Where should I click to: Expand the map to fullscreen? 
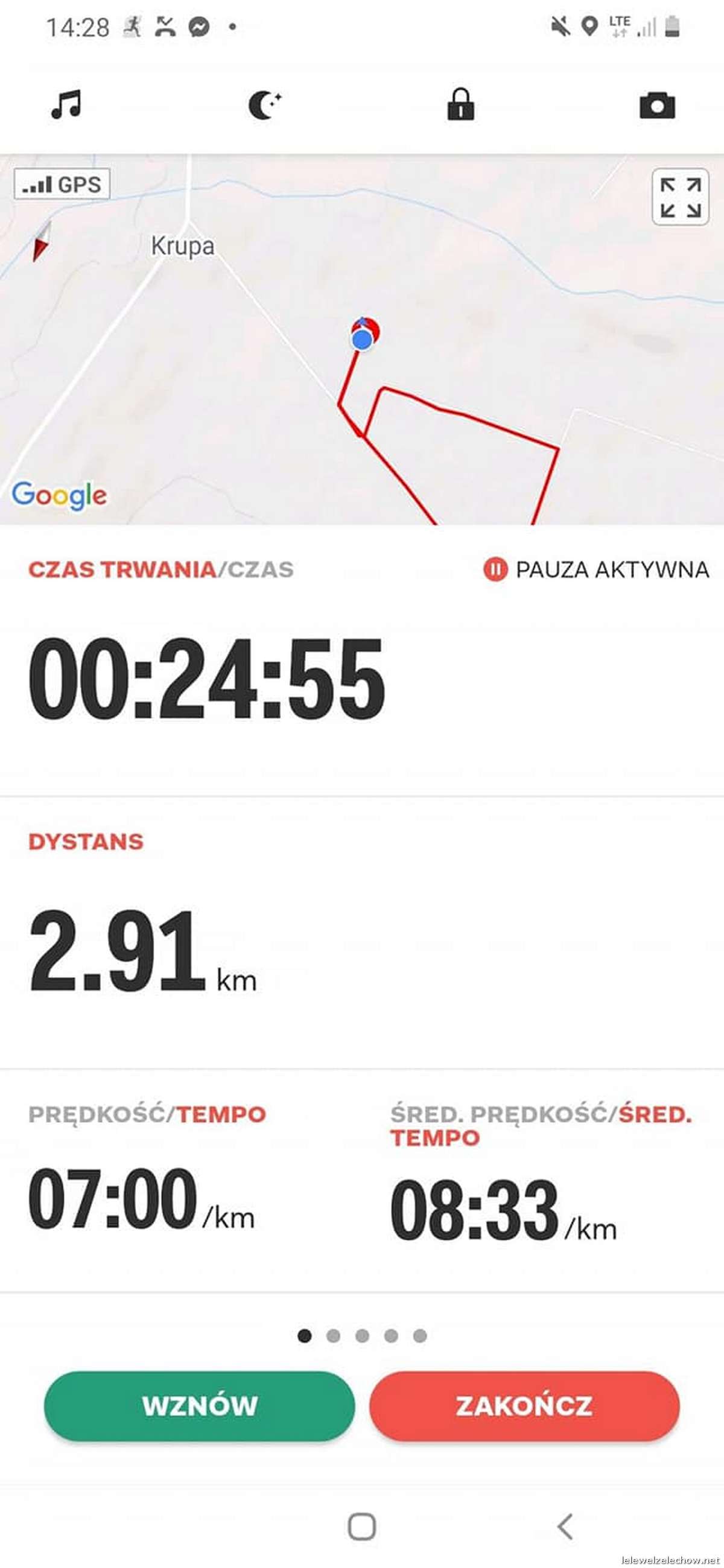680,197
